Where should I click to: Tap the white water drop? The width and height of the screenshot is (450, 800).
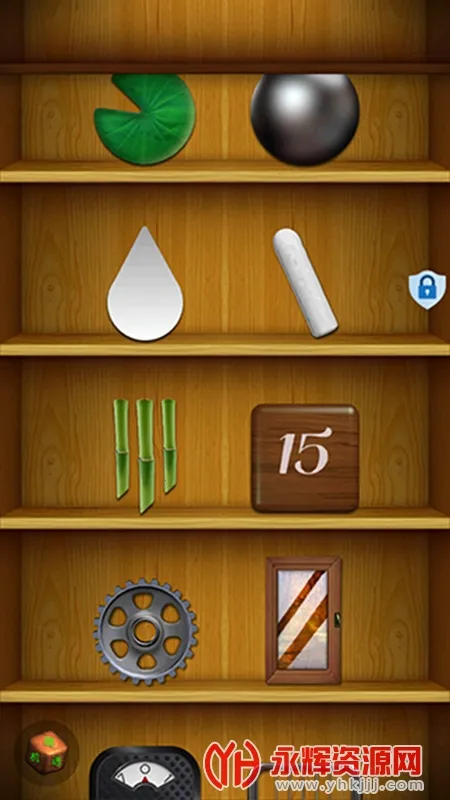145,284
